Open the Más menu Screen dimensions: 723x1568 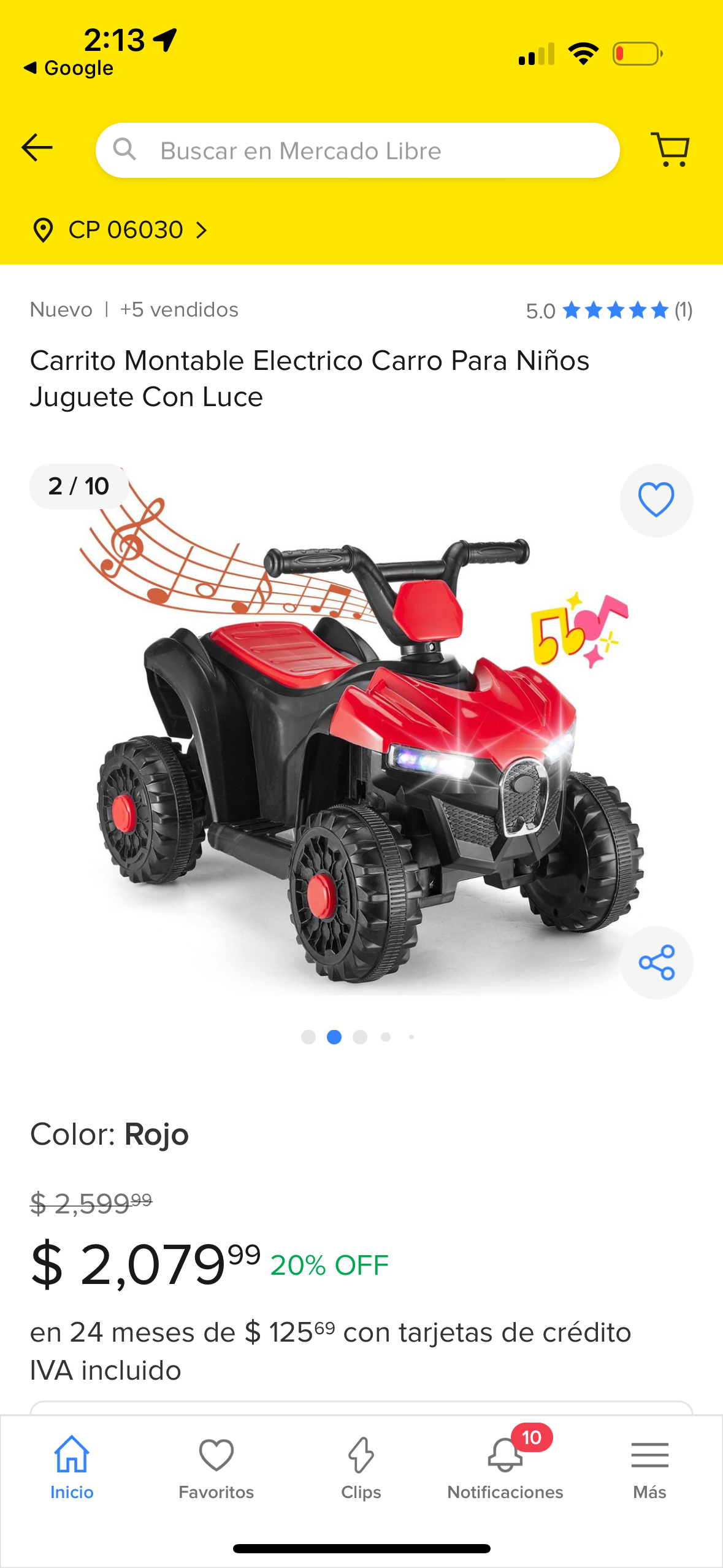(649, 1467)
